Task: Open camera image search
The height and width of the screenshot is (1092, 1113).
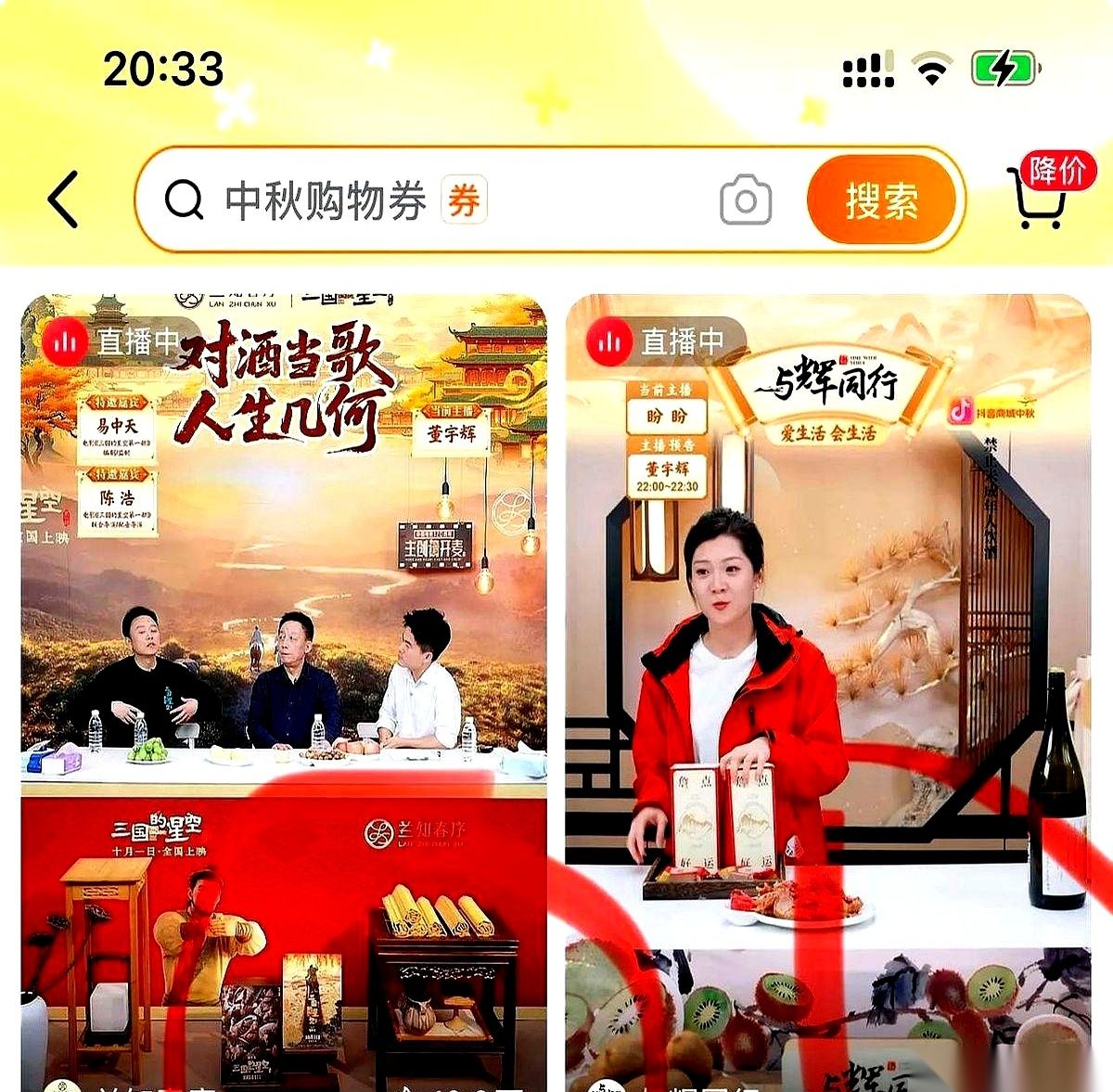Action: (x=745, y=200)
